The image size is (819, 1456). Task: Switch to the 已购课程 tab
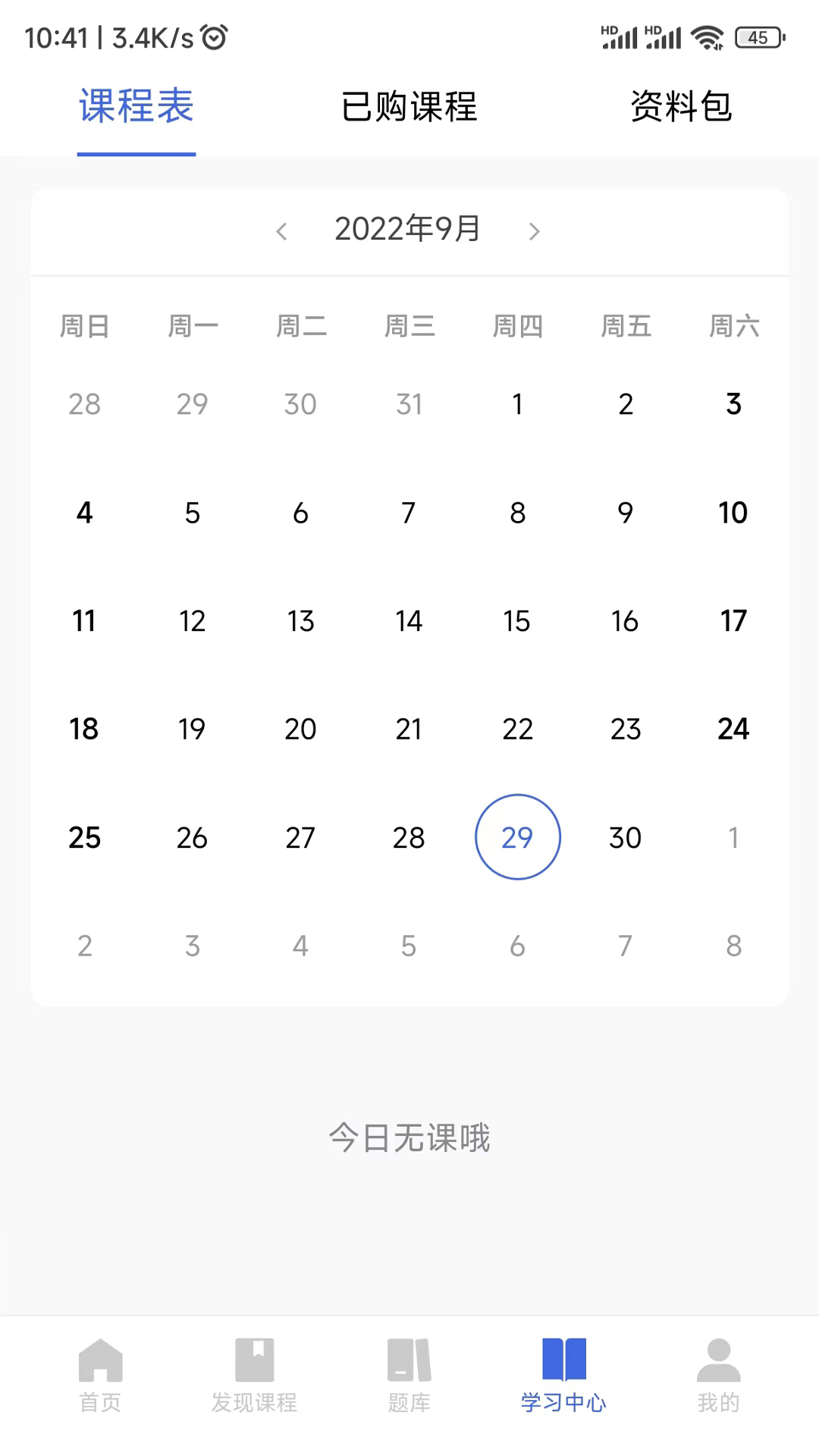[409, 107]
